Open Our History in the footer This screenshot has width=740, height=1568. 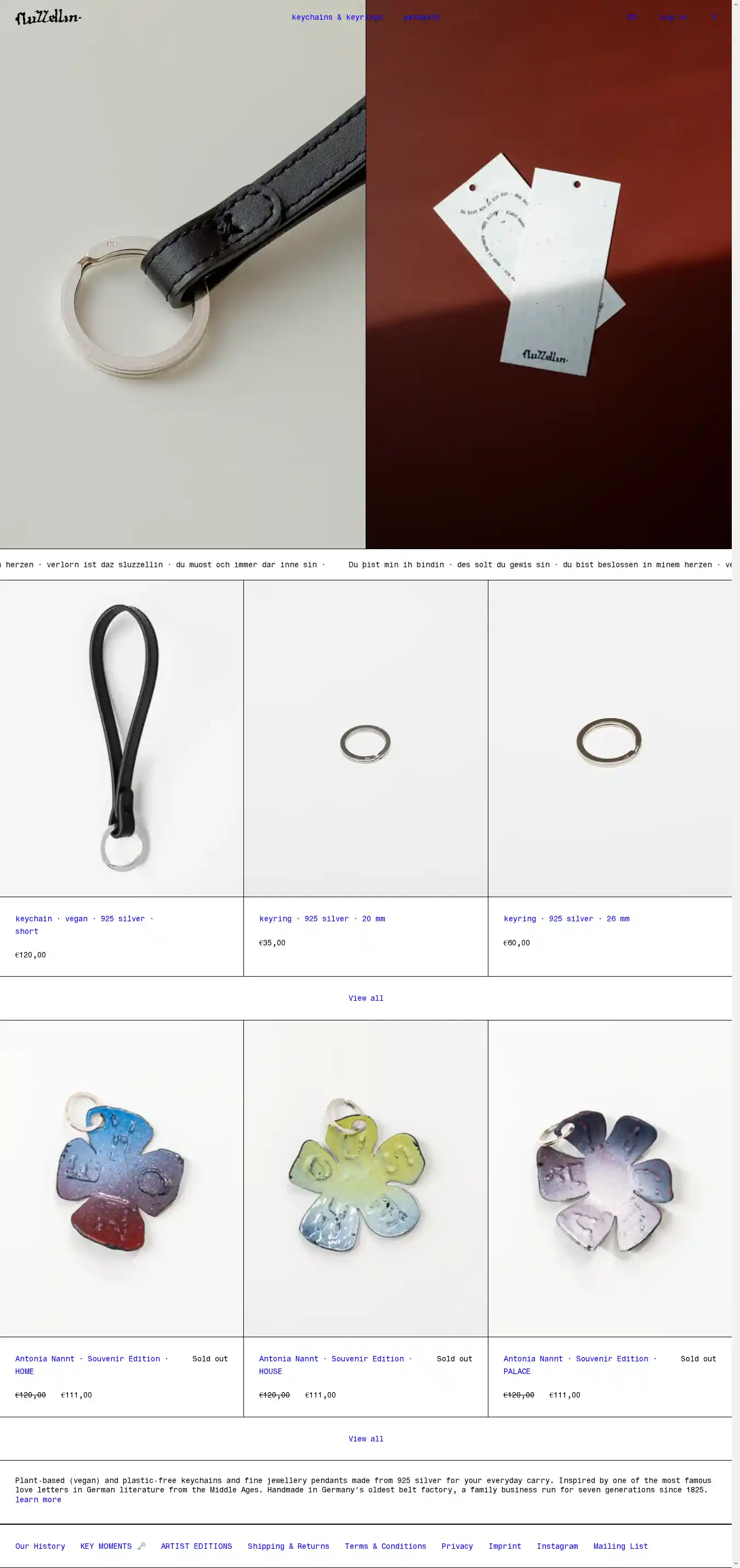point(40,1546)
